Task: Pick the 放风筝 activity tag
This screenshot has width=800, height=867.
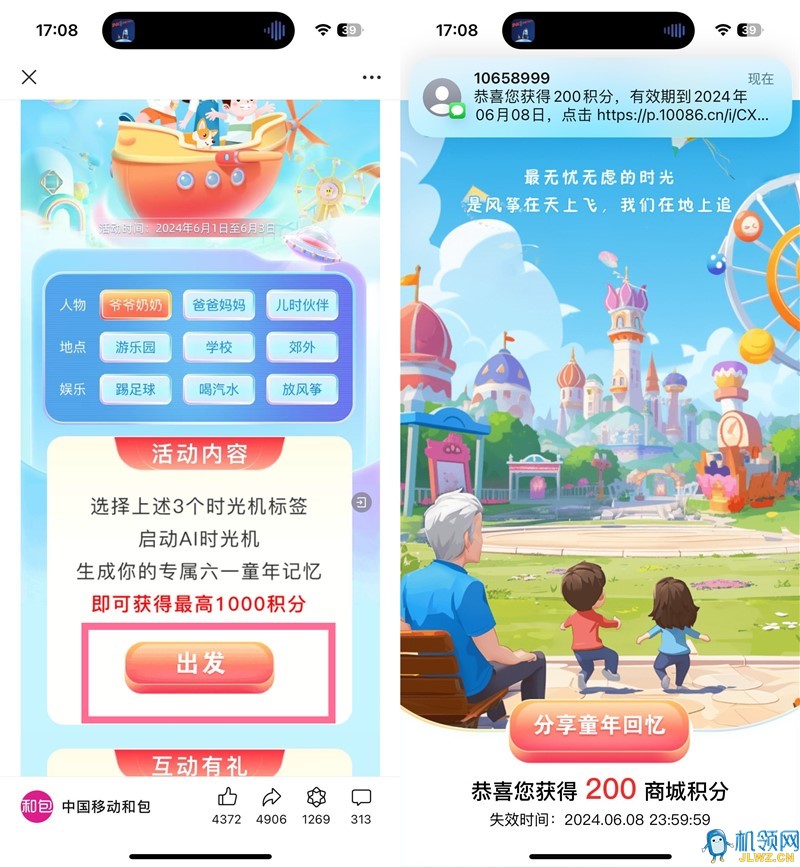Action: coord(301,390)
